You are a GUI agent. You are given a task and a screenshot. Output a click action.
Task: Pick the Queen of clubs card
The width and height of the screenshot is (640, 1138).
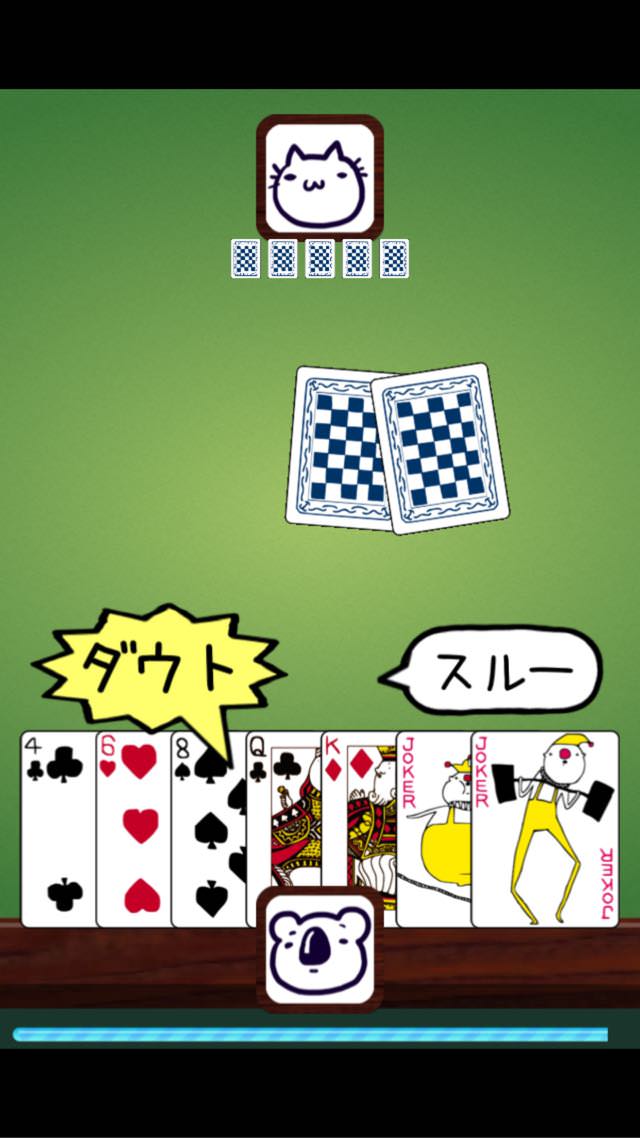point(284,813)
